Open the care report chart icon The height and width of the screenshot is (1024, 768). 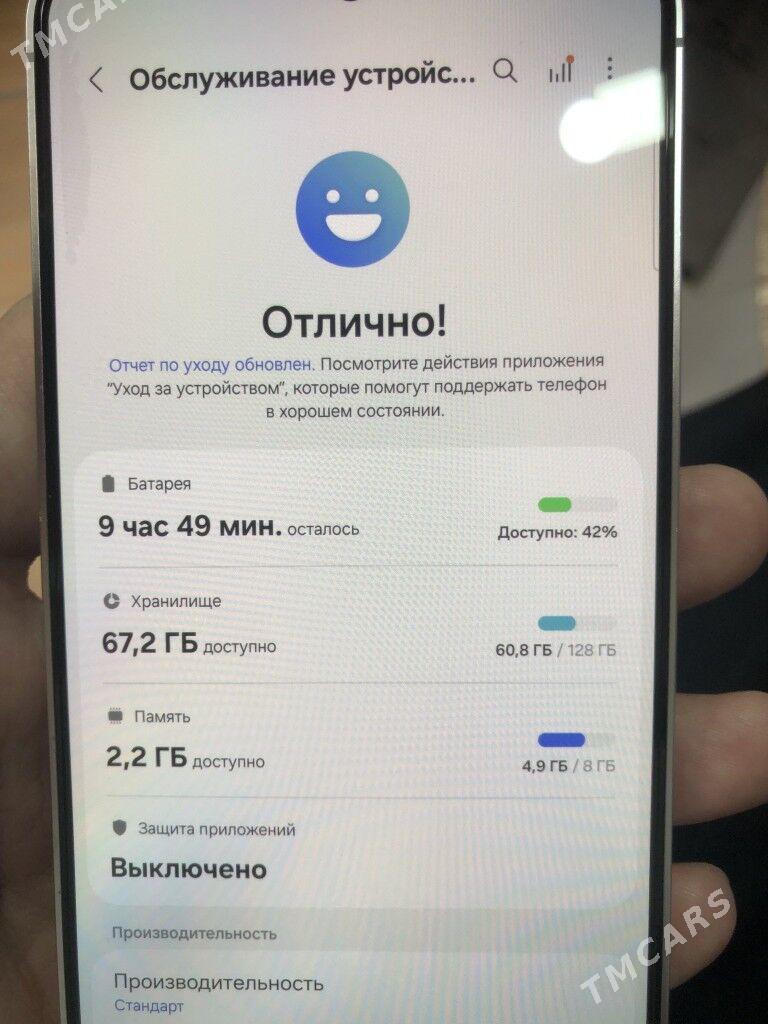click(560, 70)
